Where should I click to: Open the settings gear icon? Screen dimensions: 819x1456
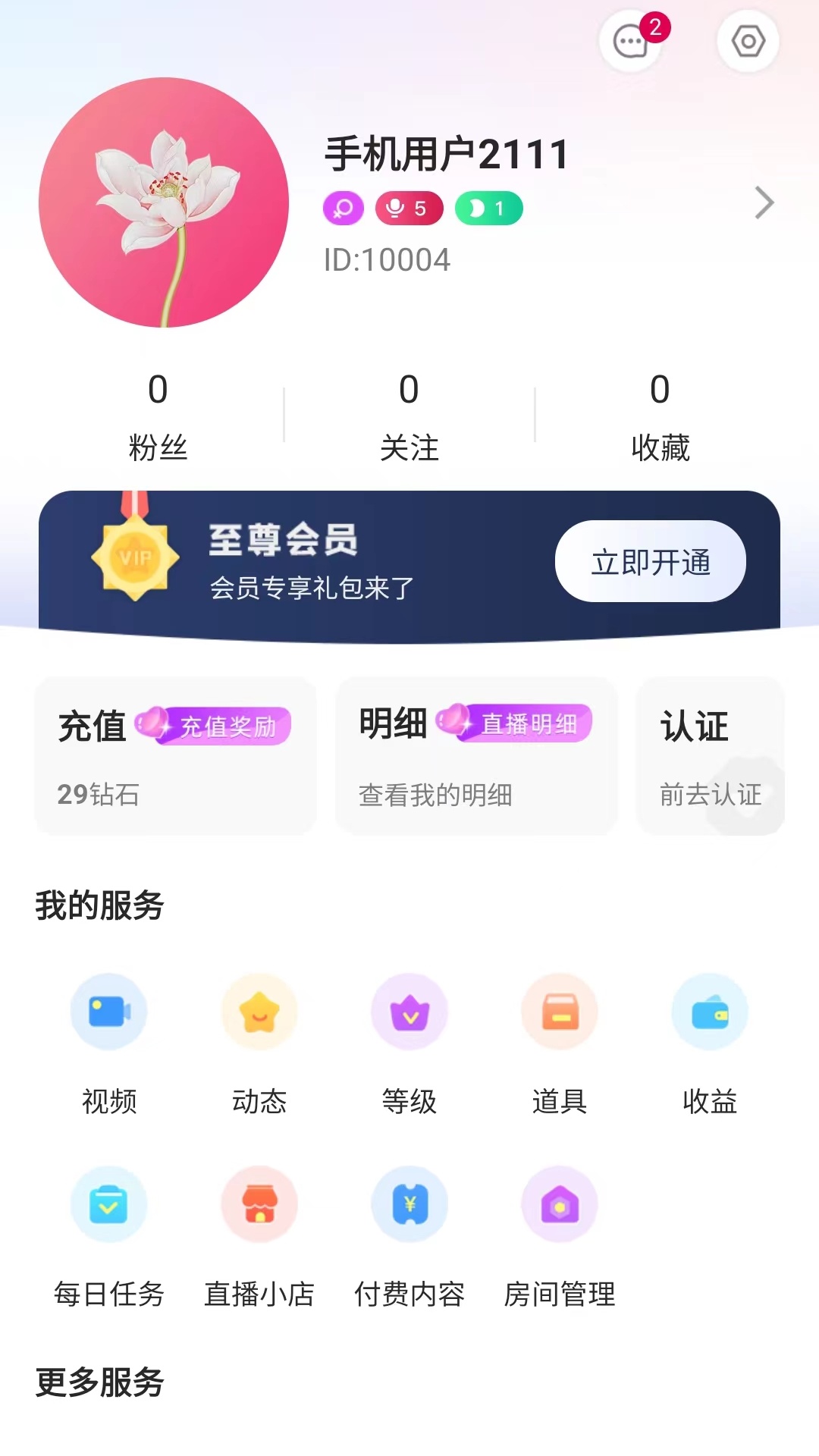click(x=748, y=42)
